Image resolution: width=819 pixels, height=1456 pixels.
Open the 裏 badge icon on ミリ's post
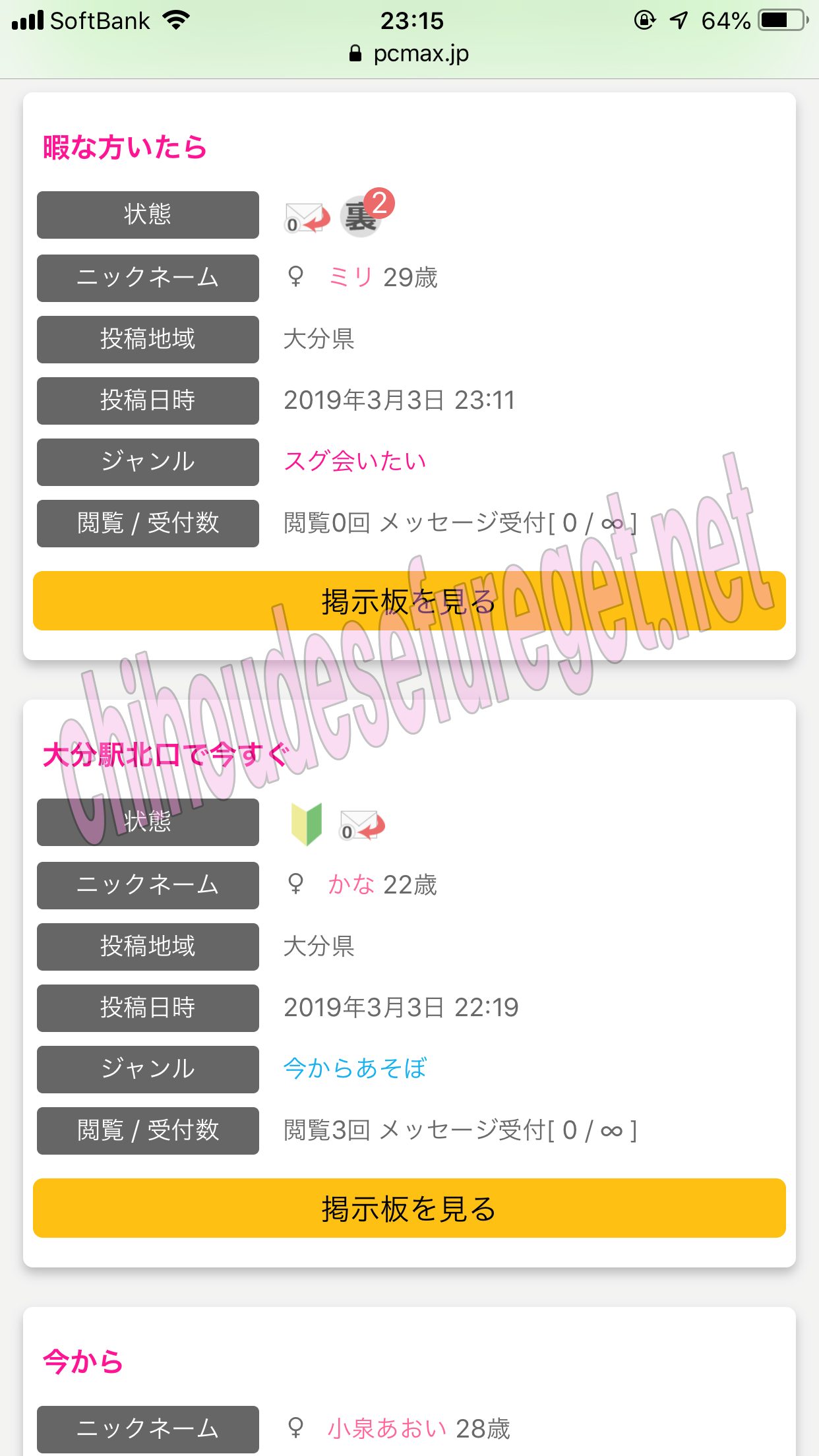[x=361, y=216]
